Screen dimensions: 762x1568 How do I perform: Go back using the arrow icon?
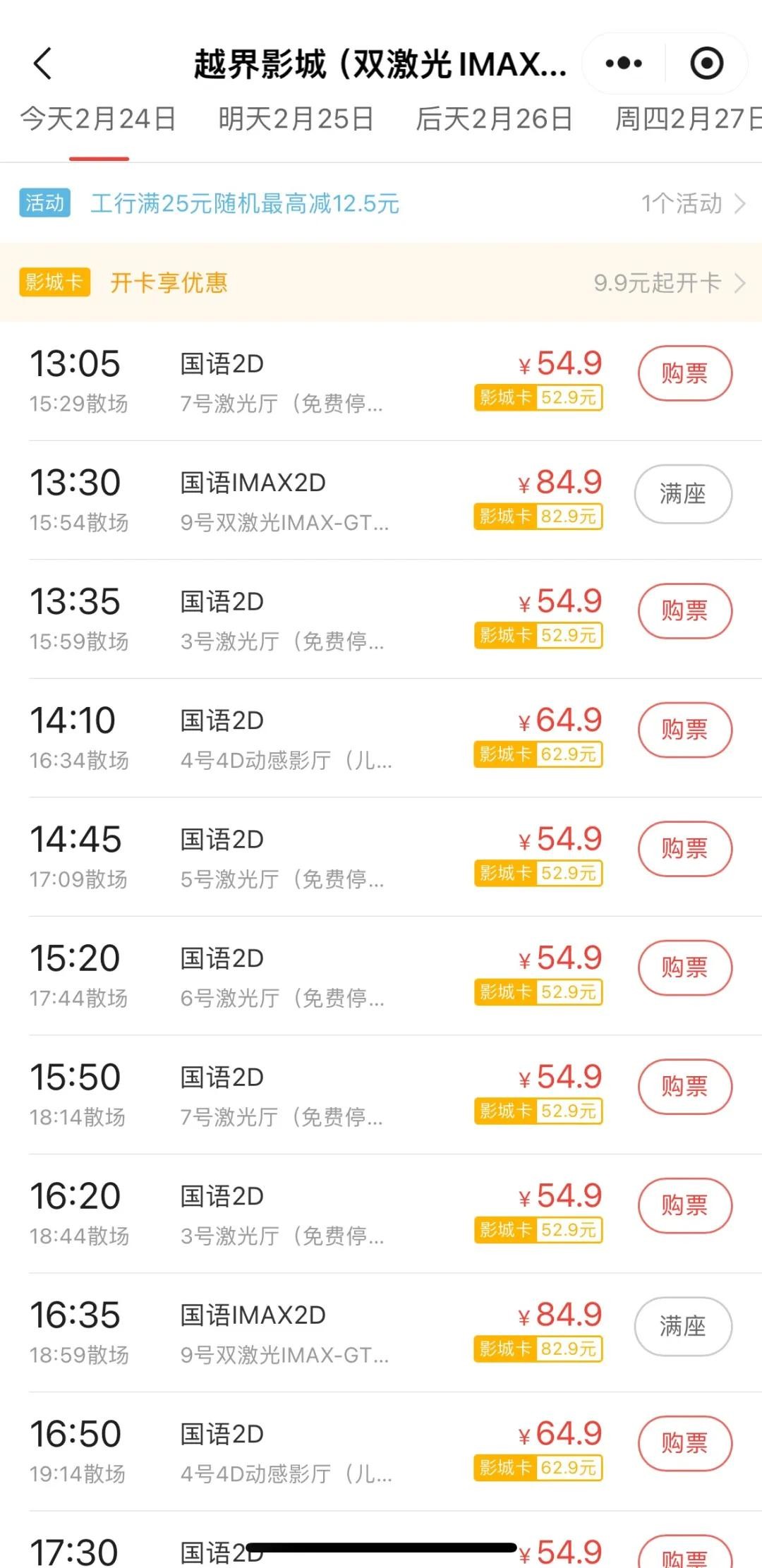43,64
